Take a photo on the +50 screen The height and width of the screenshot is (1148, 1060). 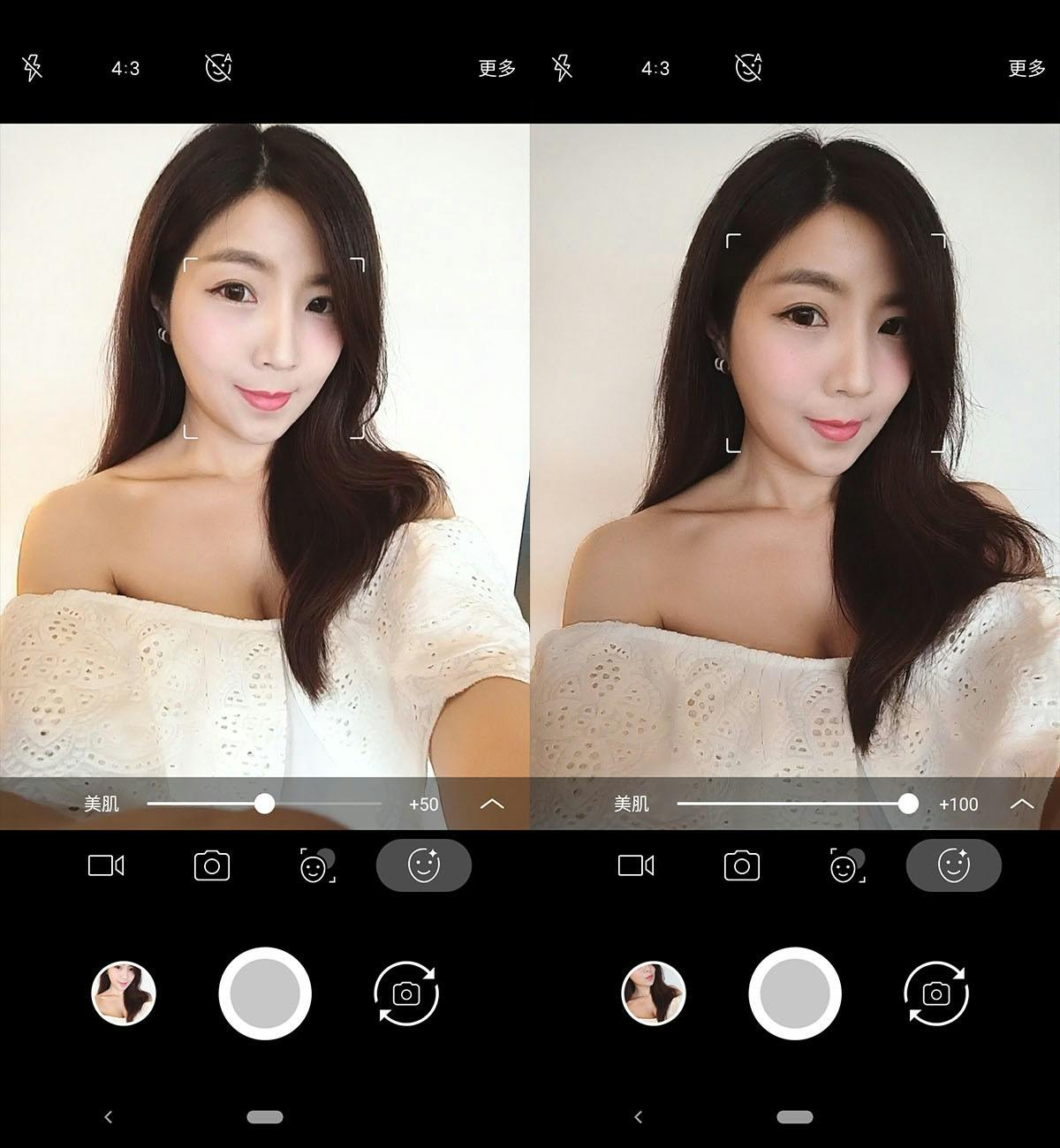(x=265, y=993)
